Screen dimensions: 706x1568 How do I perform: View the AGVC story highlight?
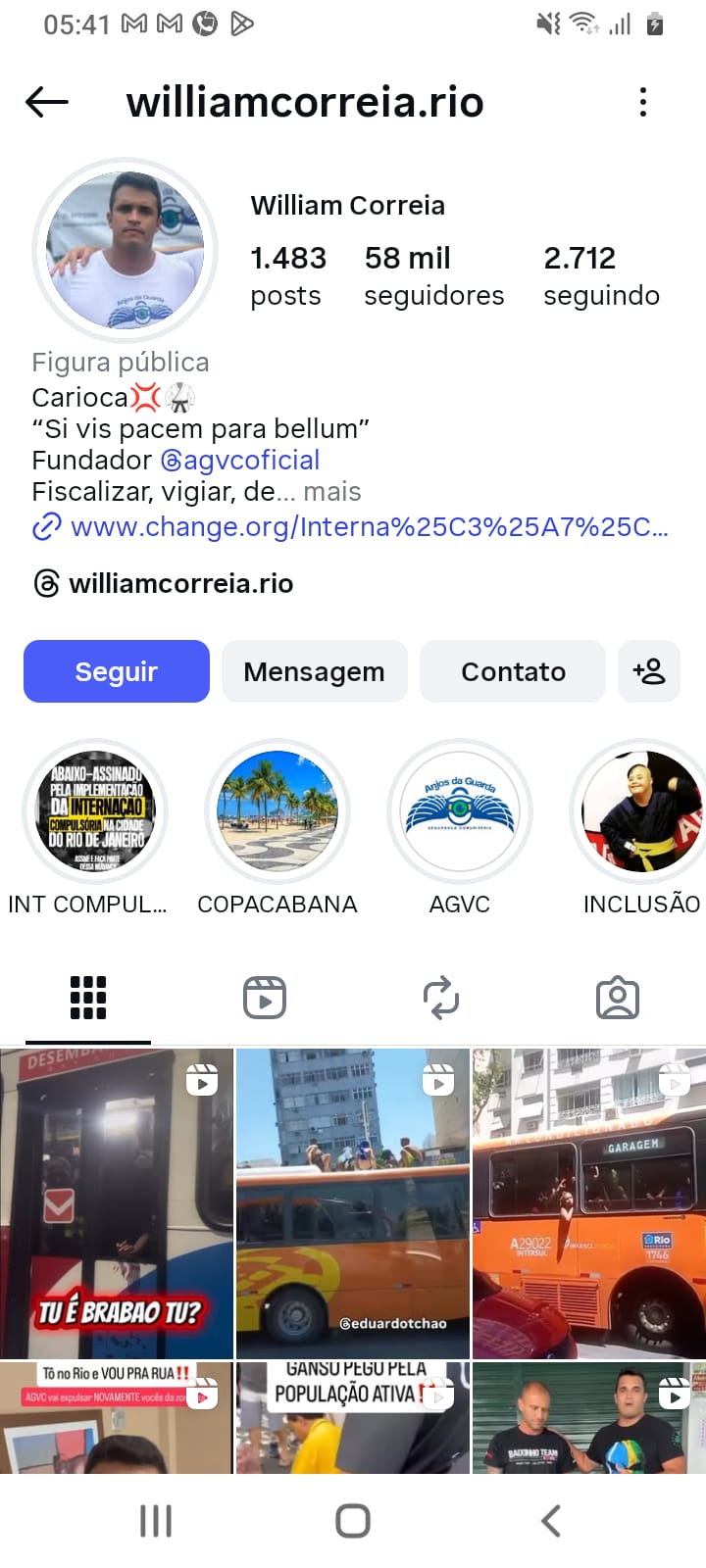(460, 812)
